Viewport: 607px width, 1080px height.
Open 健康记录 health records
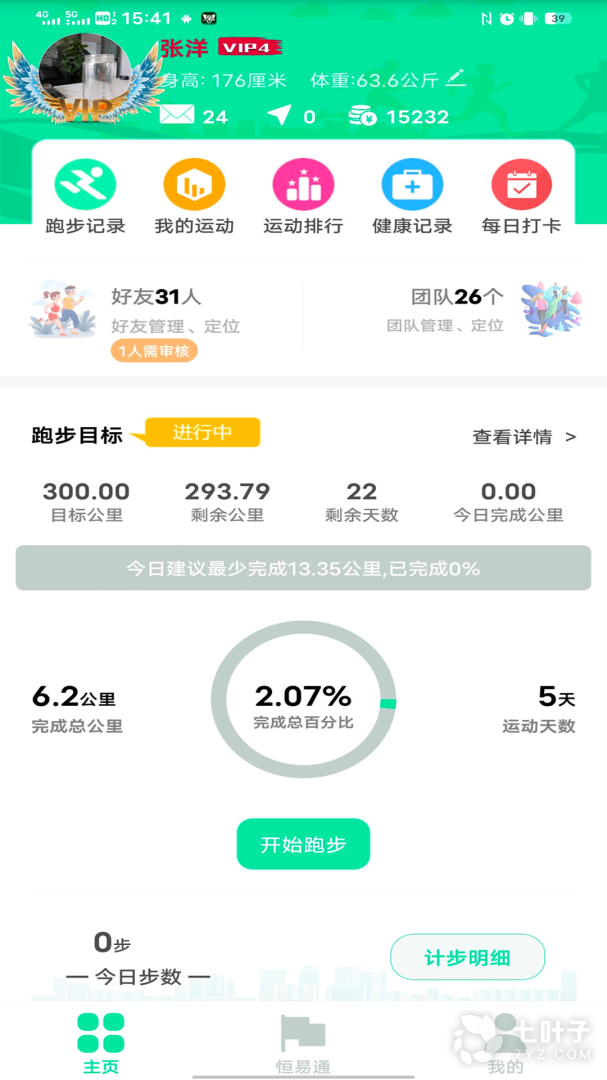click(x=412, y=197)
